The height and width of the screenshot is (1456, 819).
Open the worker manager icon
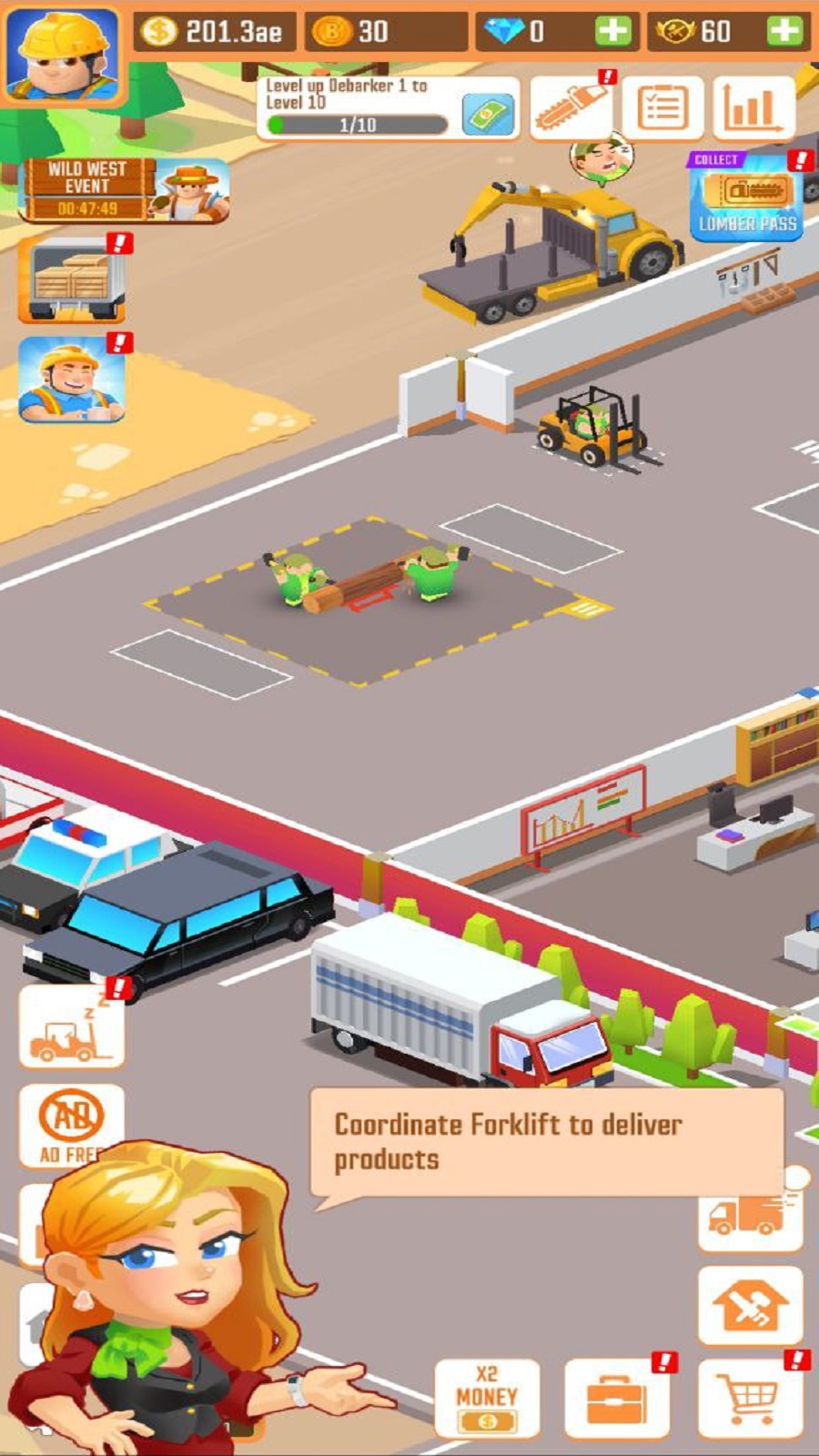(72, 379)
